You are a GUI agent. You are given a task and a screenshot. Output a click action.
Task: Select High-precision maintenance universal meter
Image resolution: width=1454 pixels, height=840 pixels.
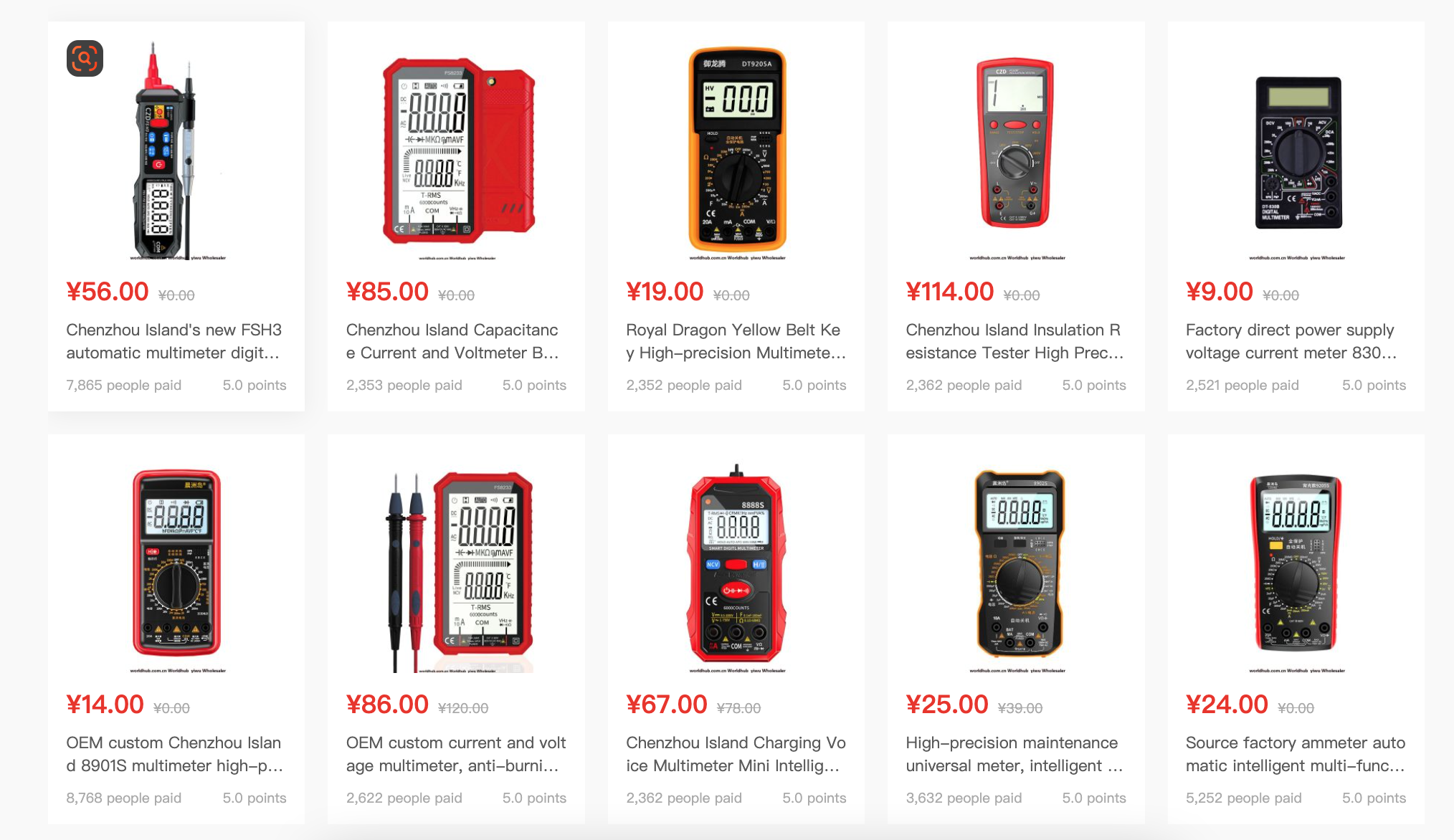tap(1014, 754)
